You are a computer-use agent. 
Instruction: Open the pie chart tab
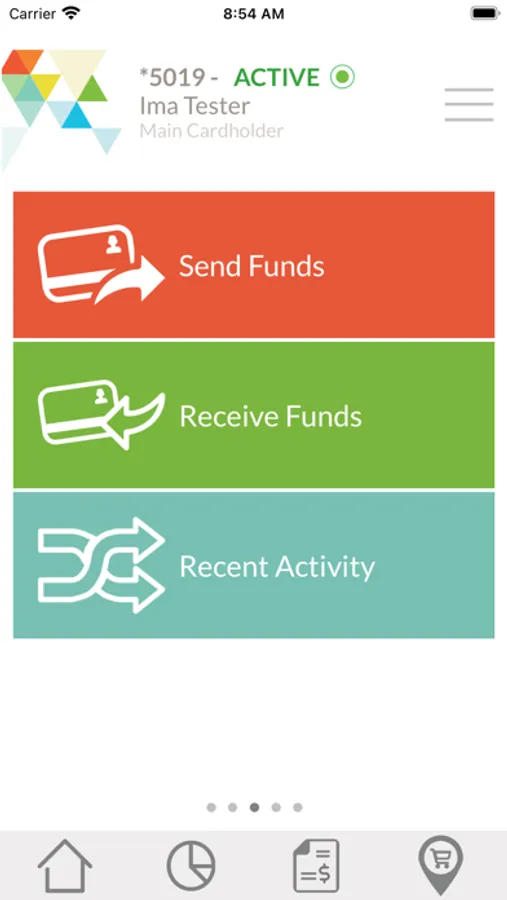pyautogui.click(x=191, y=866)
